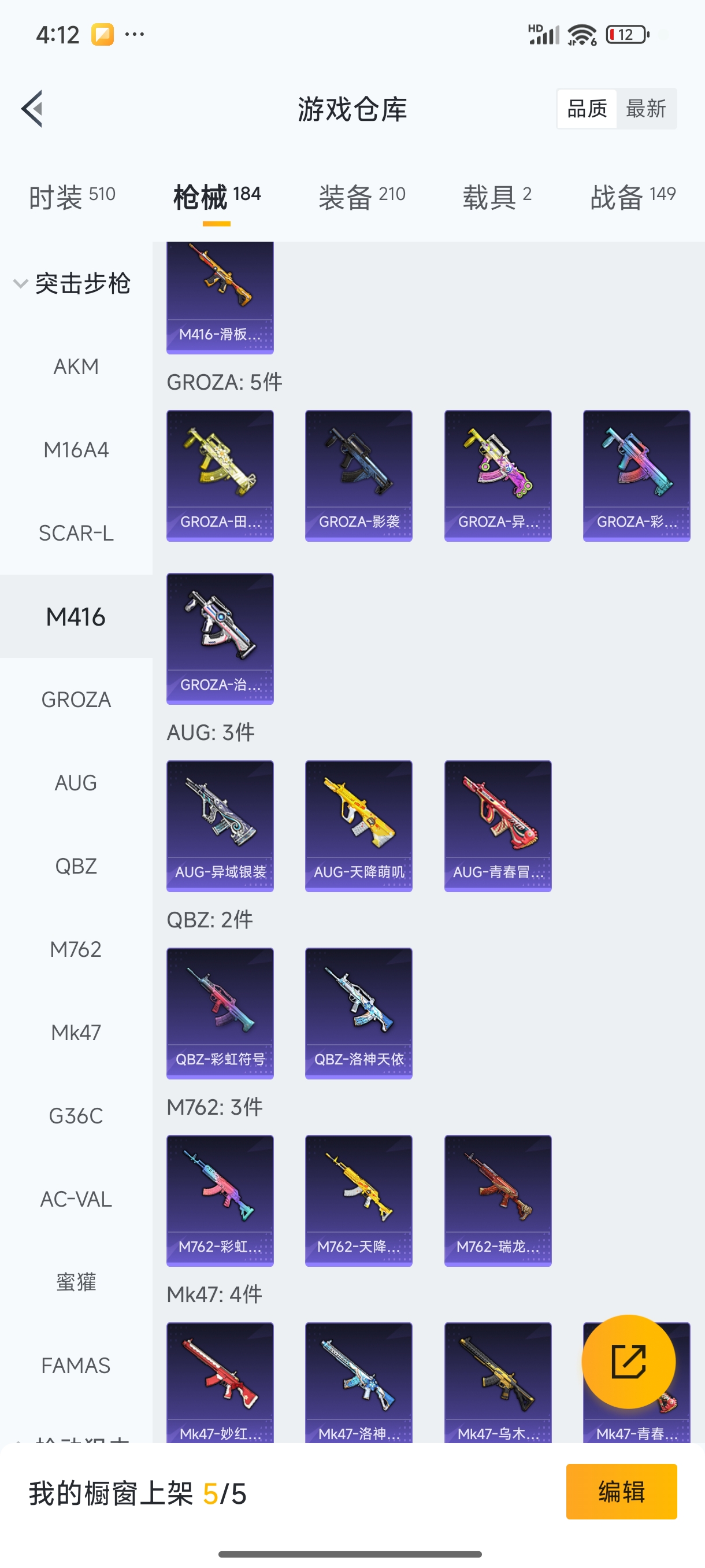
Task: Switch to the 战备 tab
Action: pos(633,197)
